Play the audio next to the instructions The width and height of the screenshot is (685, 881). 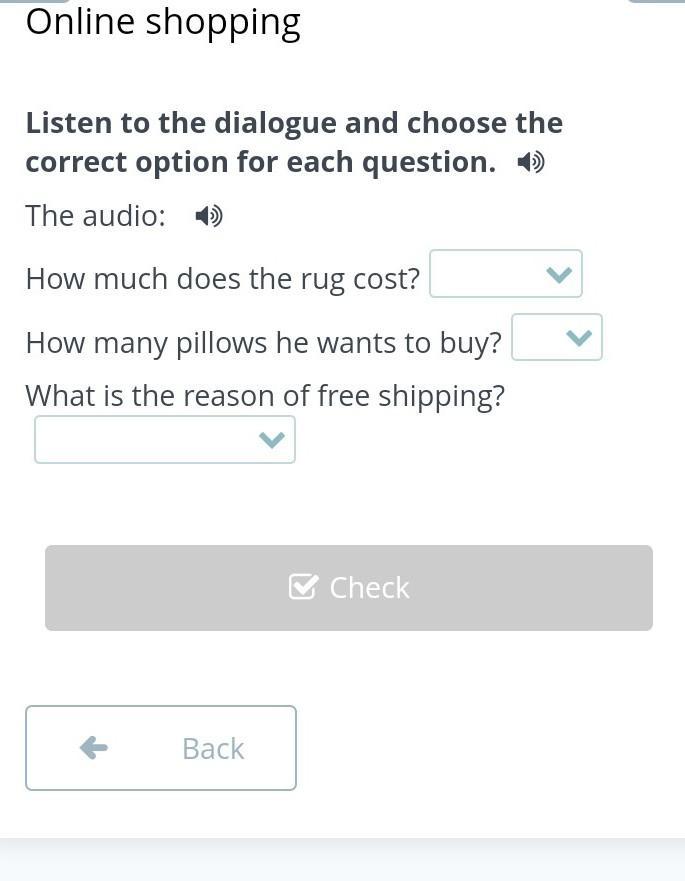click(x=531, y=162)
